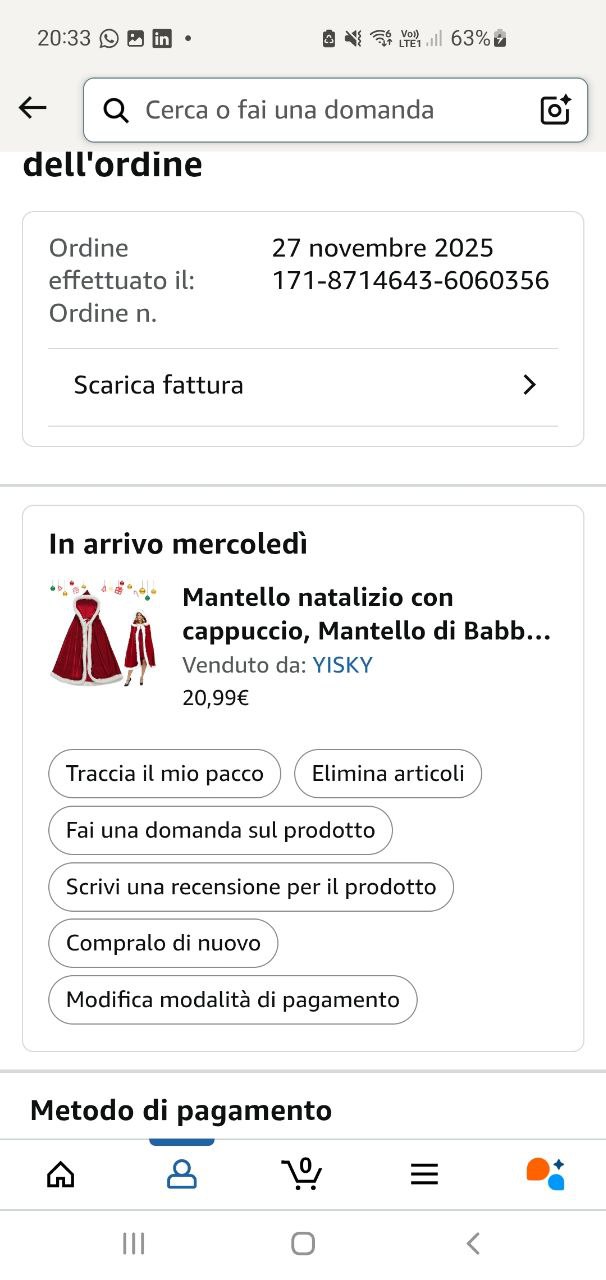Open the camera lens search icon
The width and height of the screenshot is (606, 1280).
click(554, 110)
